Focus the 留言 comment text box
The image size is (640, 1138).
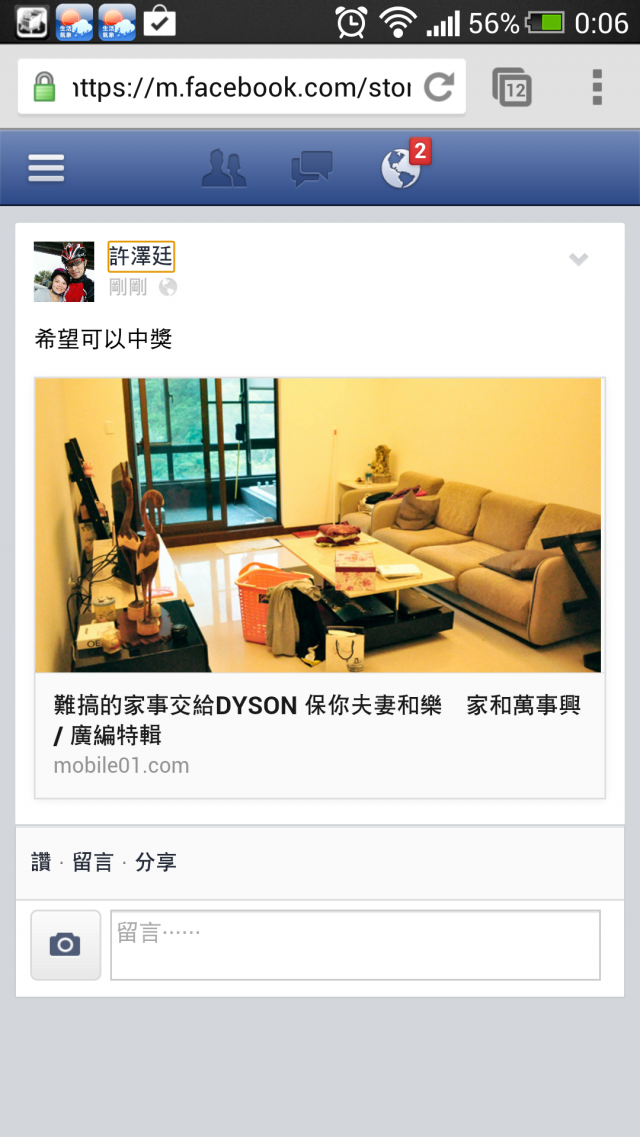355,944
